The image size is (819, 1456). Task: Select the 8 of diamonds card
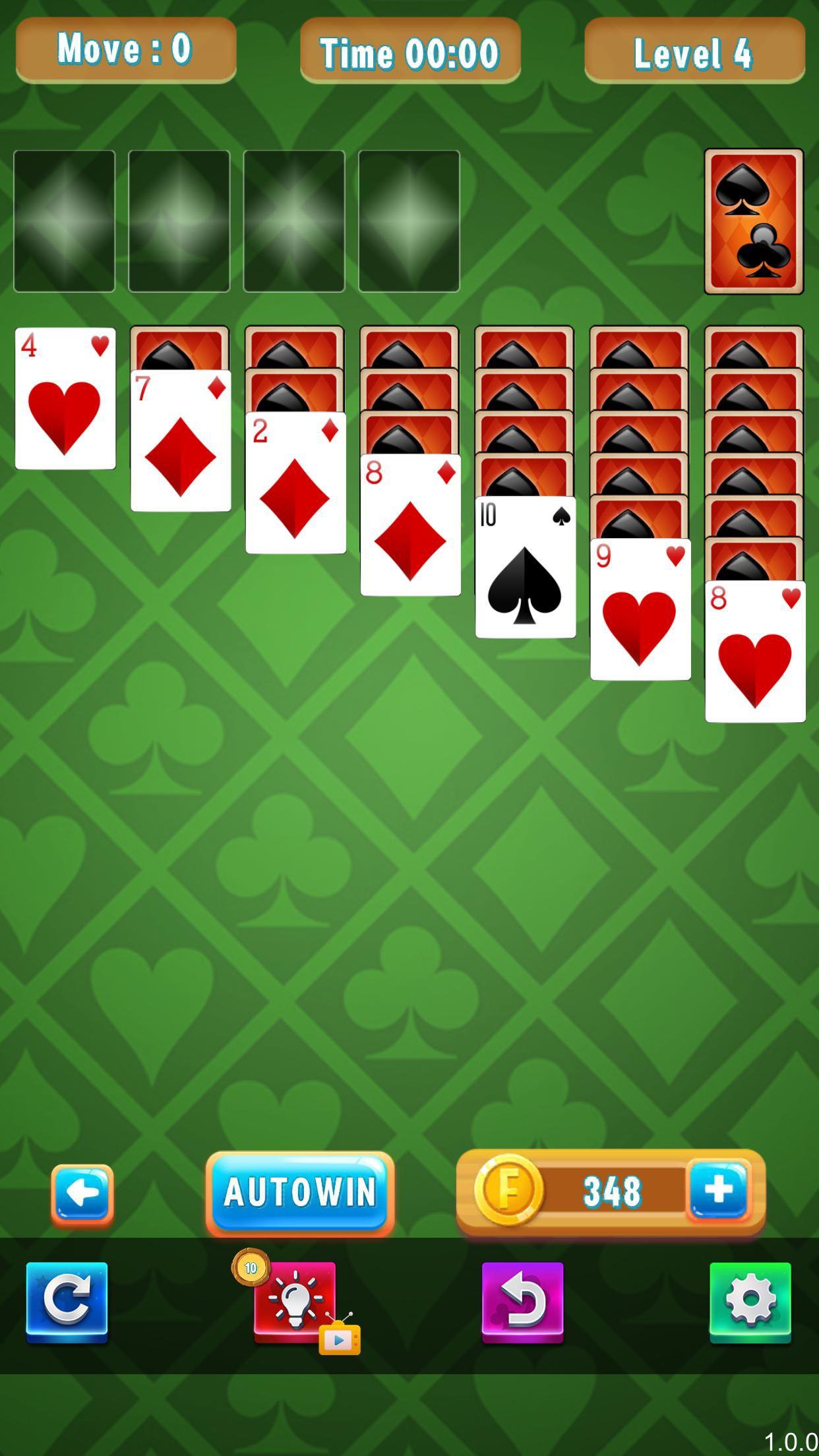click(411, 525)
